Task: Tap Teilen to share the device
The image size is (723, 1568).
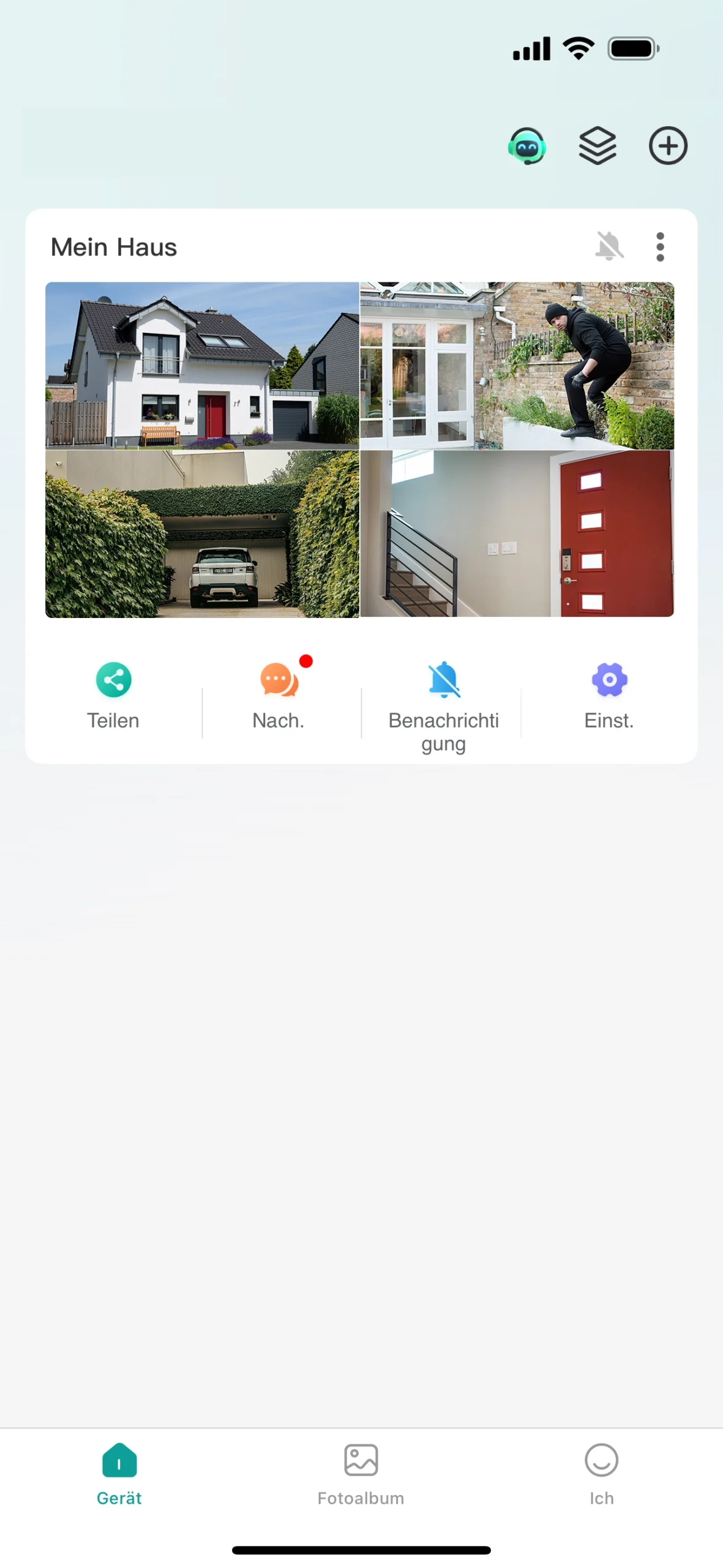Action: pos(113,696)
